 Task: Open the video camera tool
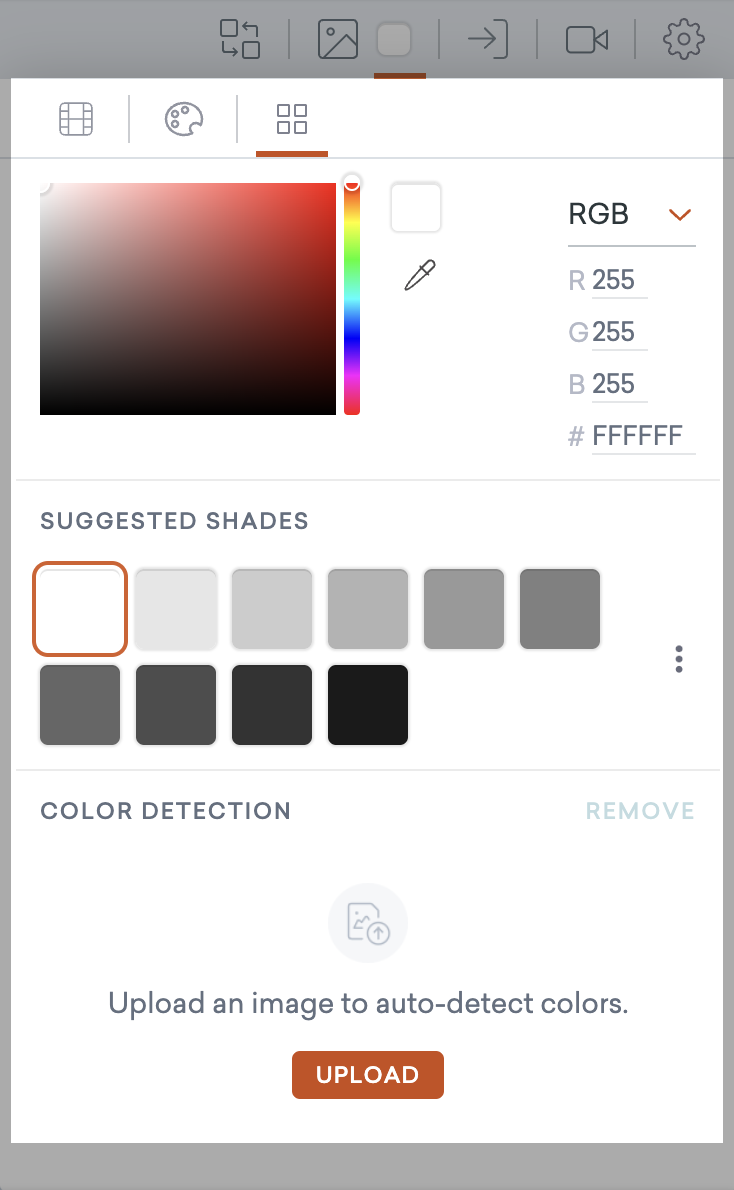point(587,40)
